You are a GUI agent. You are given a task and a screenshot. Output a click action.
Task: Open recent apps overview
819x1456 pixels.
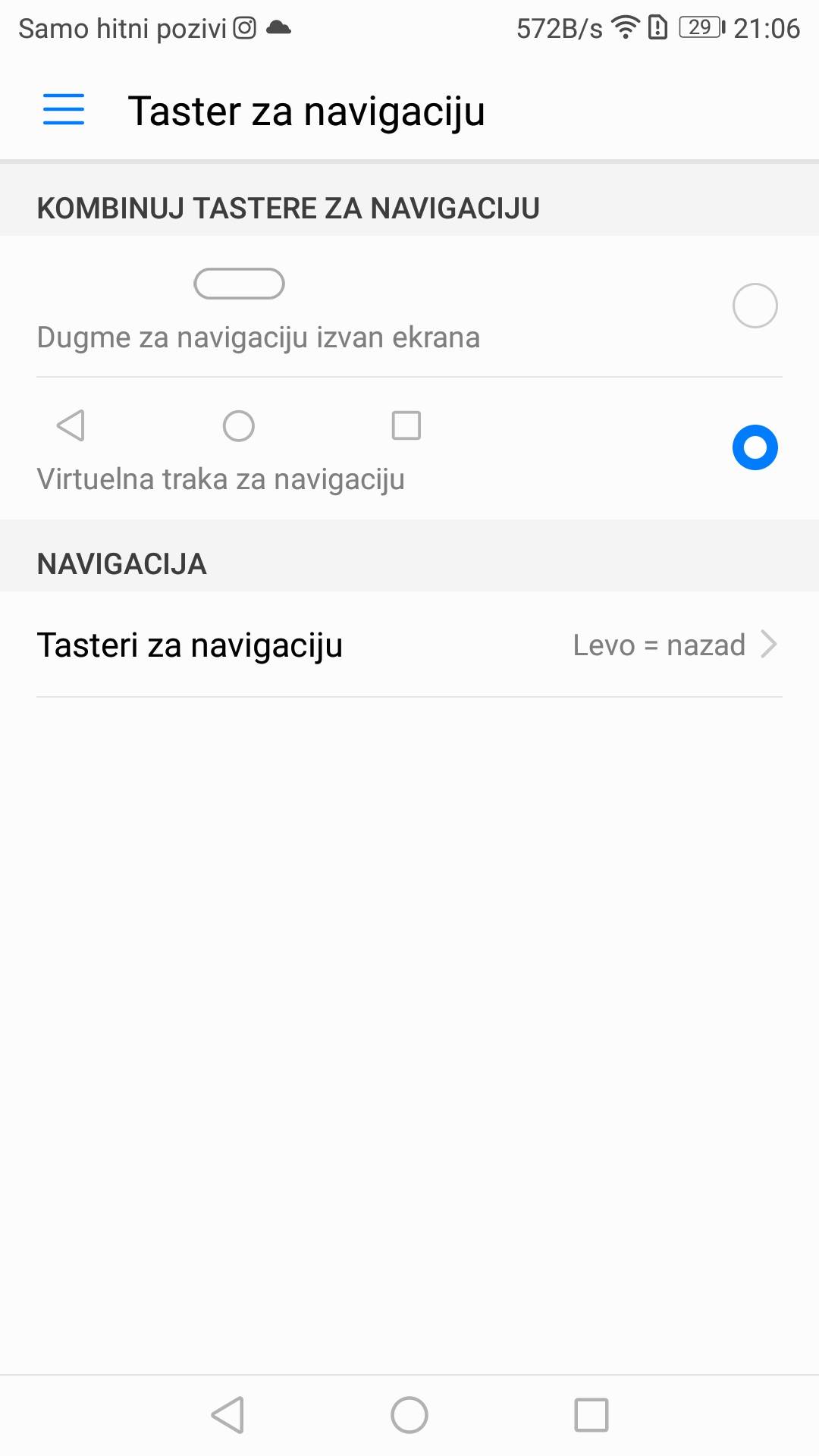[591, 1415]
